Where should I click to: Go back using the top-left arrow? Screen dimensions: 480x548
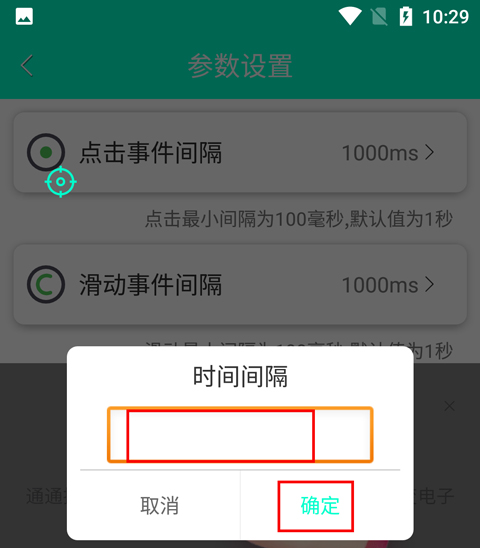[27, 65]
